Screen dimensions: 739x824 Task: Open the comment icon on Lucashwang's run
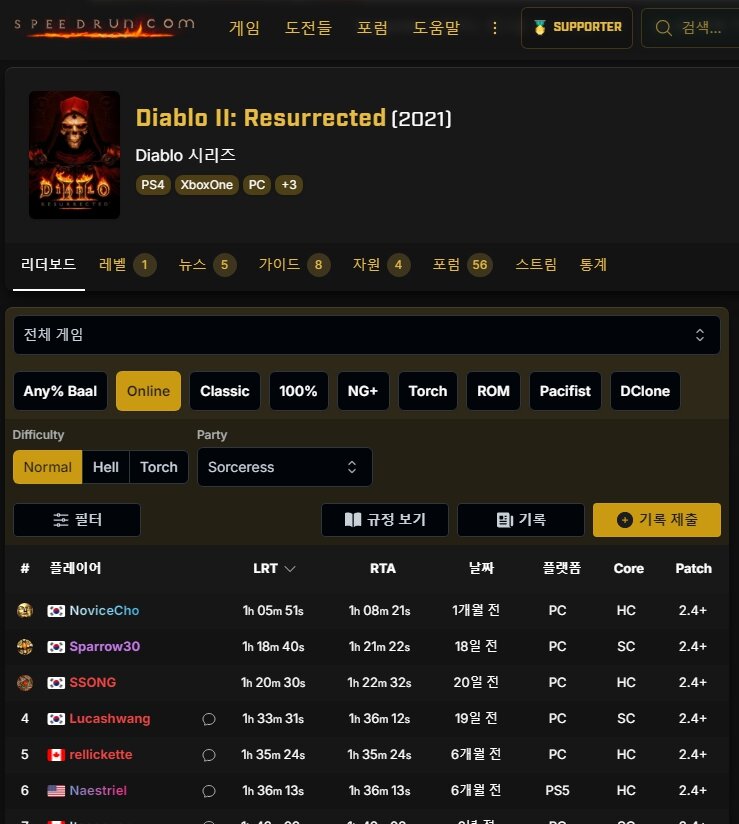click(209, 719)
